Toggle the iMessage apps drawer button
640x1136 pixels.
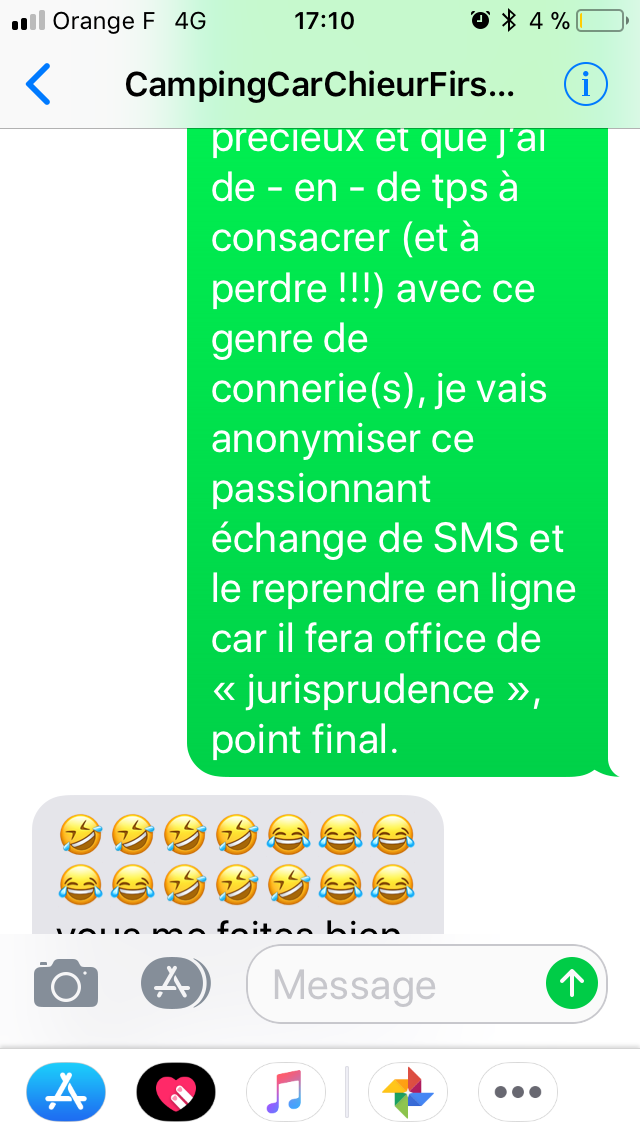(174, 984)
